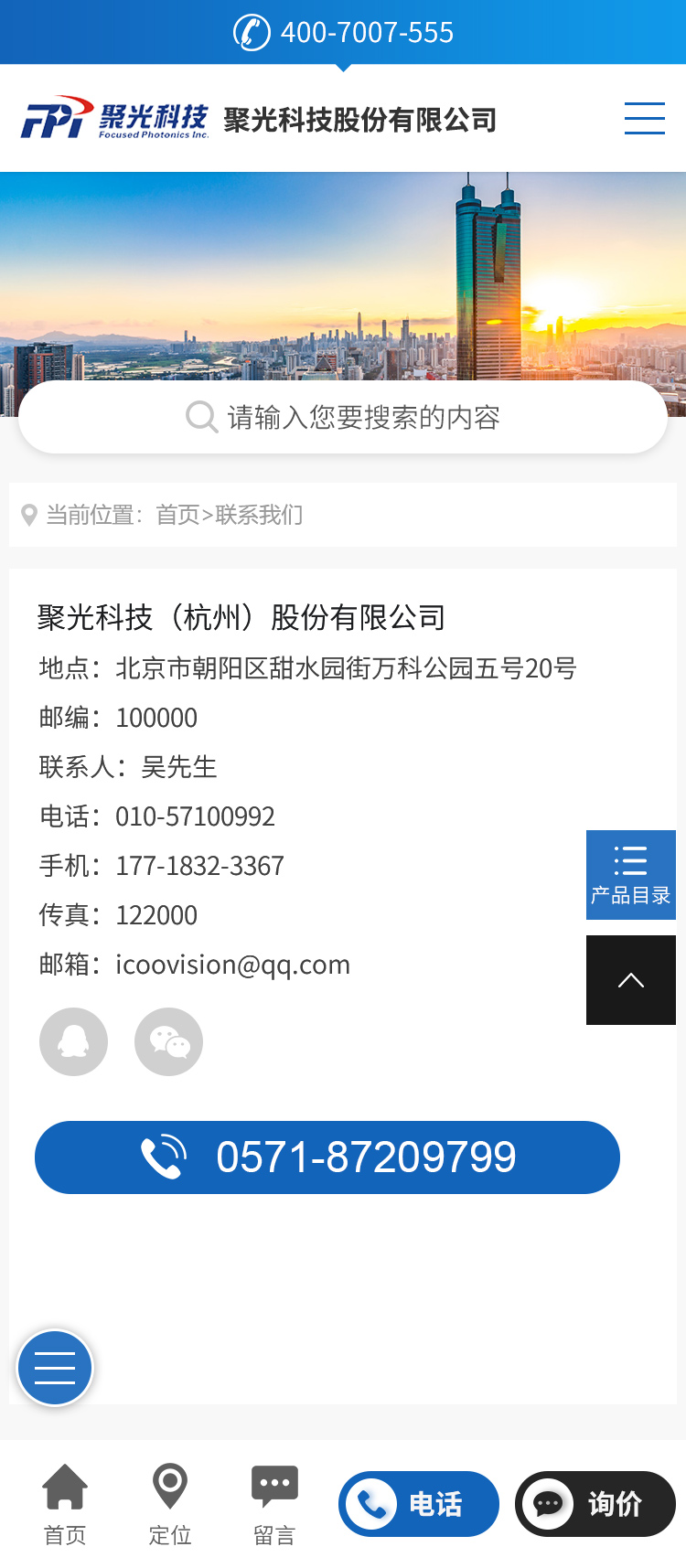Switch to the 首页 home tab
The width and height of the screenshot is (686, 1568).
[65, 1504]
